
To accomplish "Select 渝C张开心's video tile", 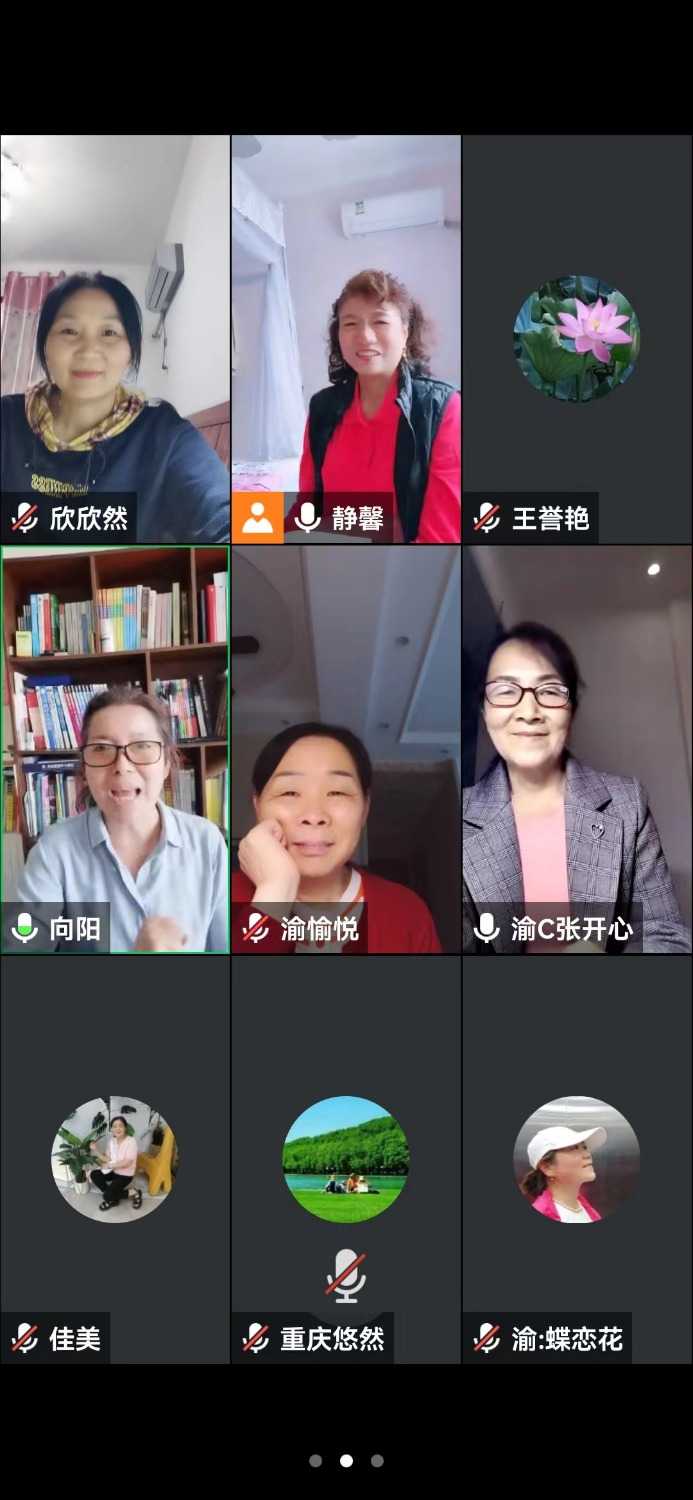I will point(577,749).
